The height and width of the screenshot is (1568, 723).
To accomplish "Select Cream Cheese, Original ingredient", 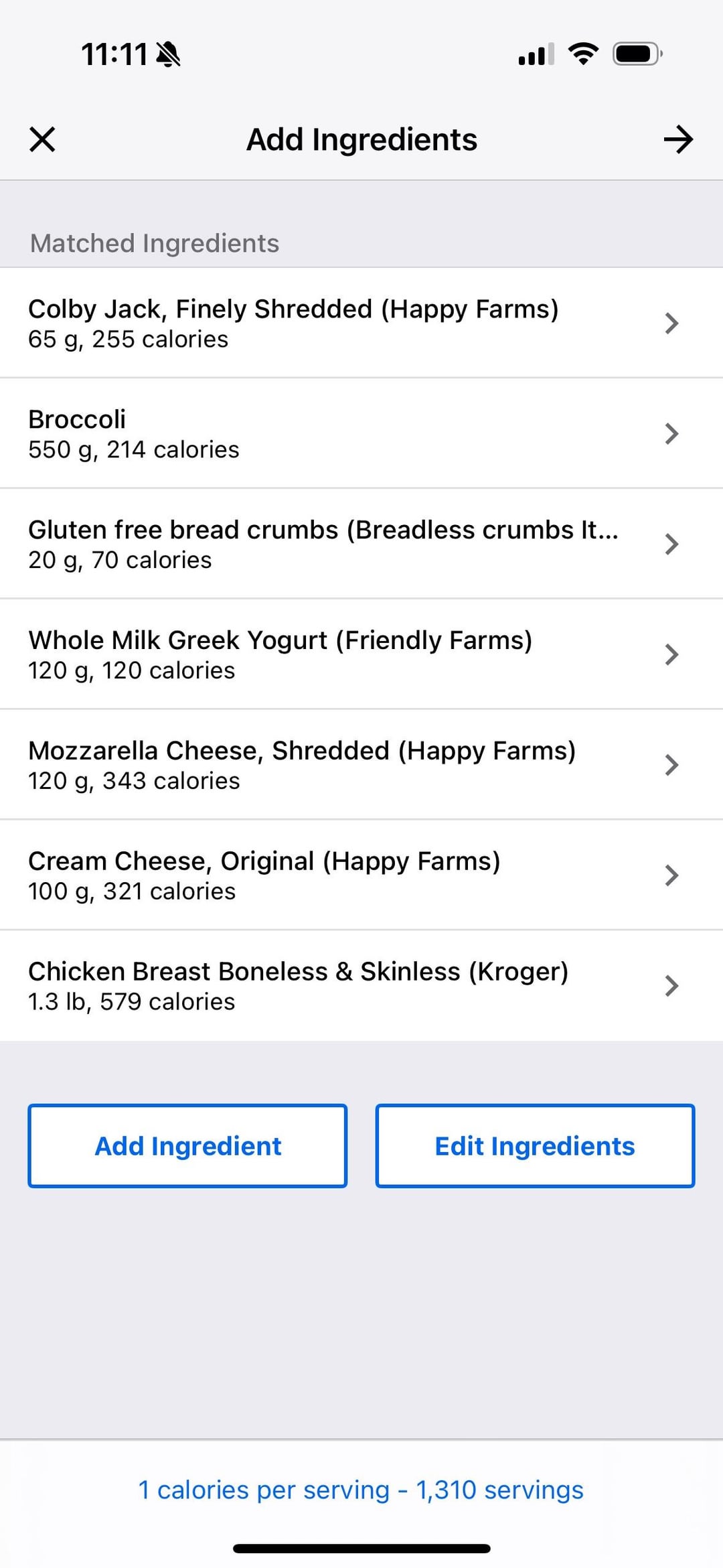I will [x=361, y=875].
